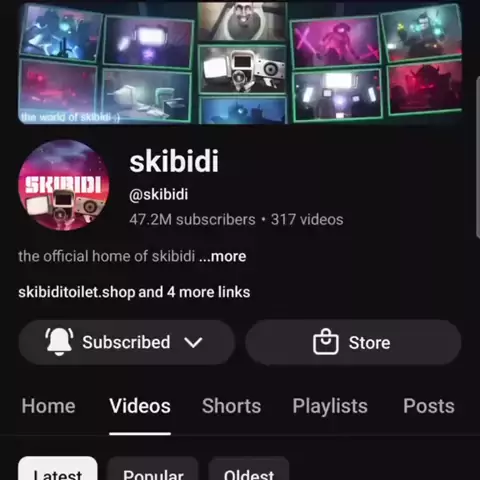Switch to the Home tab

[x=49, y=406]
